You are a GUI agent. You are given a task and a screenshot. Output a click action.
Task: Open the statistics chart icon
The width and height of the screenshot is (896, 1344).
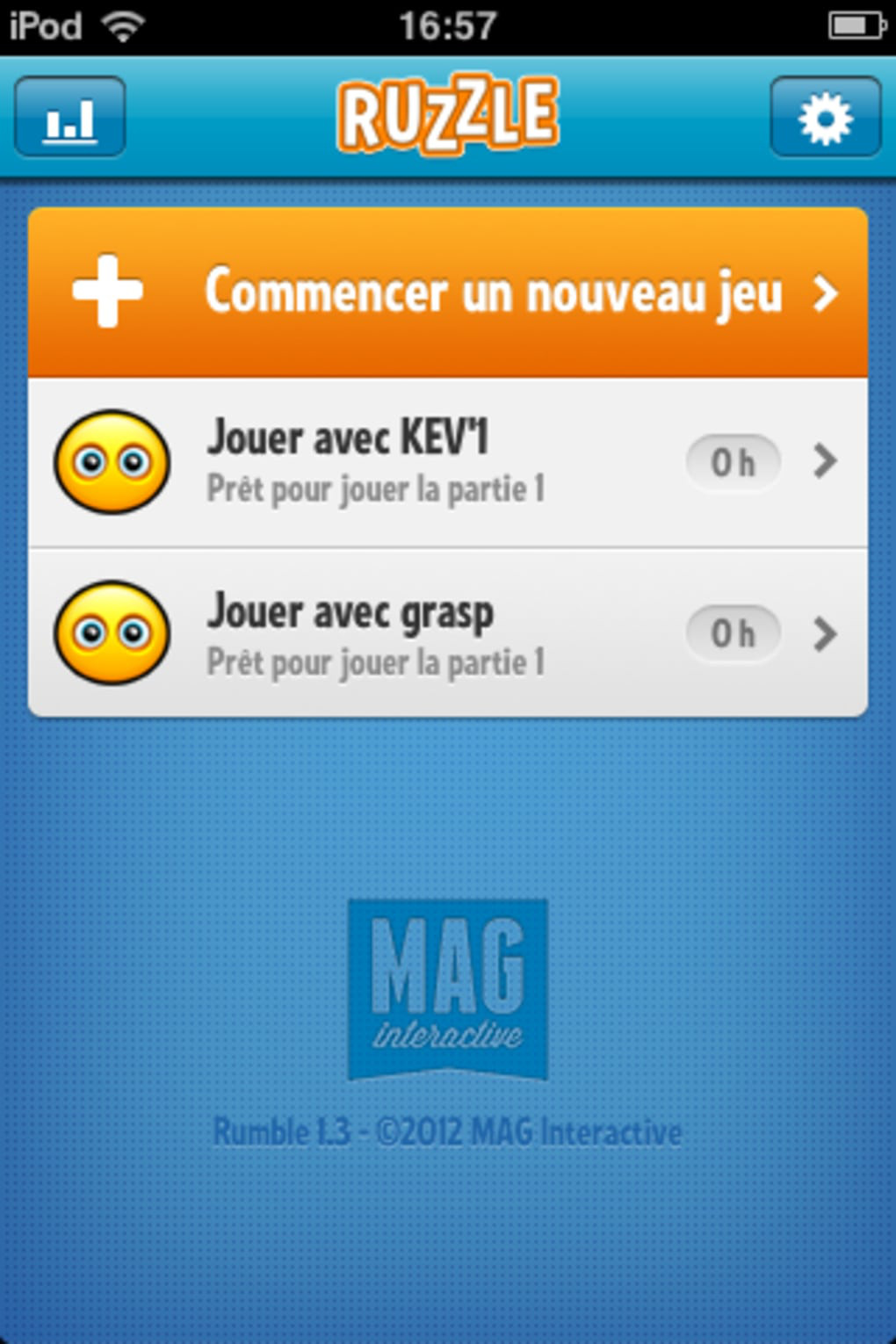tap(70, 117)
